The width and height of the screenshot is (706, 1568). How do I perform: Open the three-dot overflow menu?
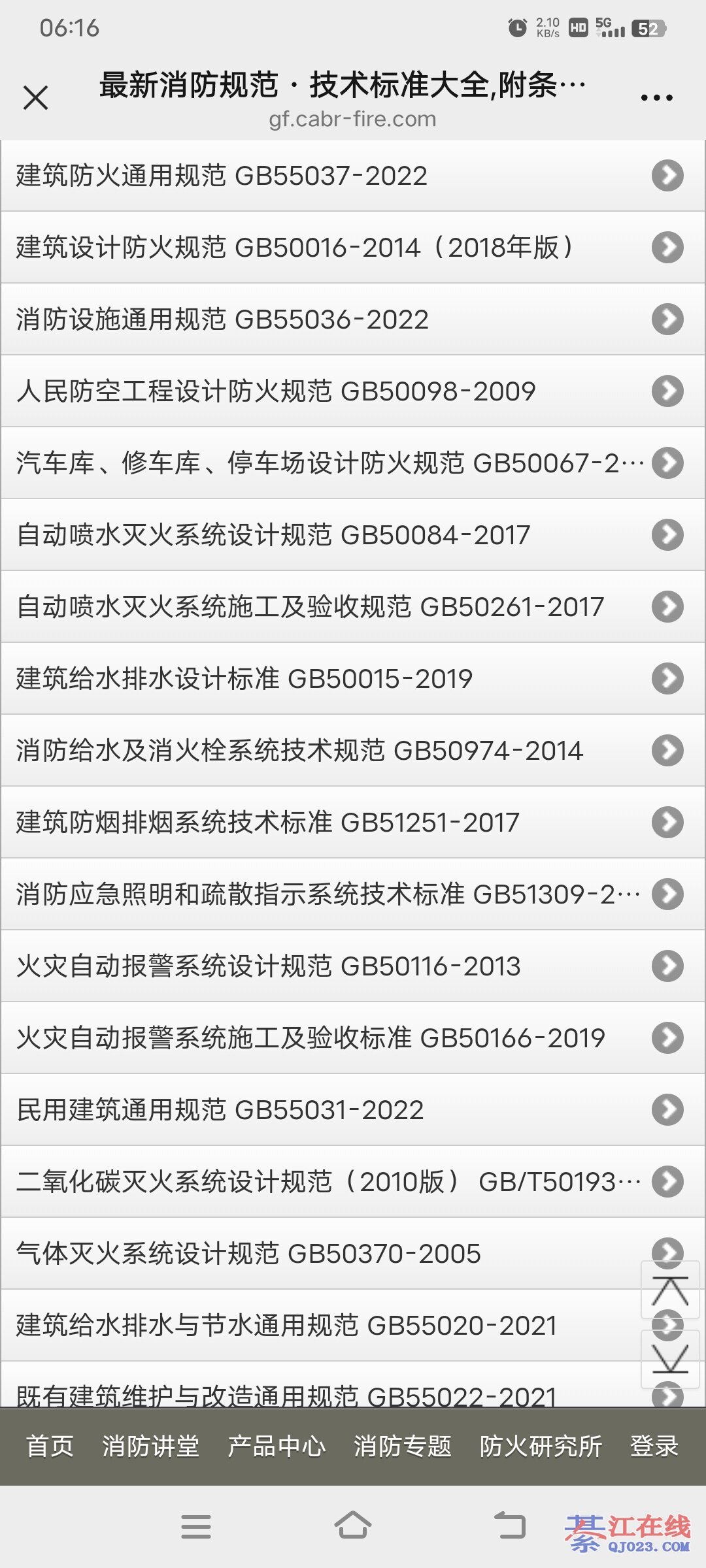[656, 98]
